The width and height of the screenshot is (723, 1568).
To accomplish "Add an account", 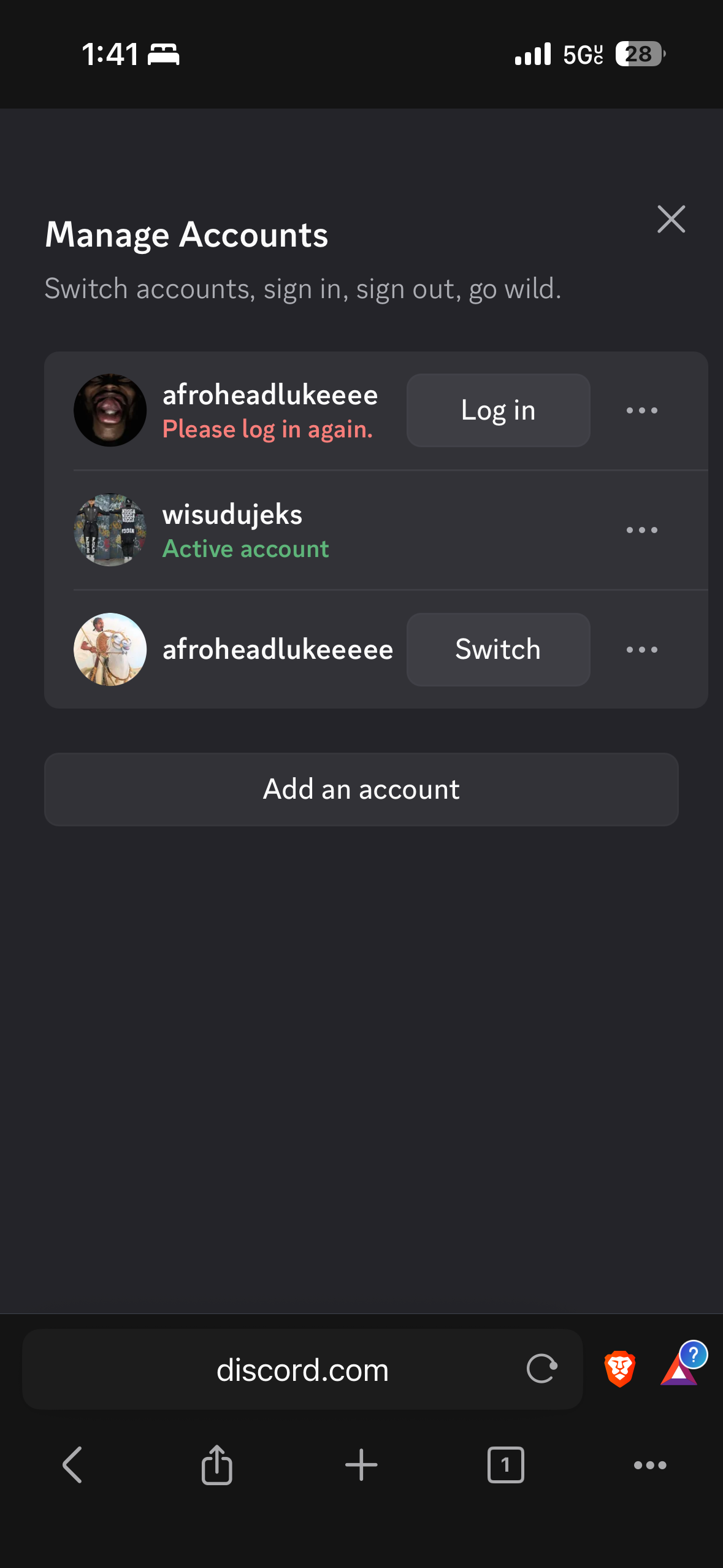I will coord(361,789).
